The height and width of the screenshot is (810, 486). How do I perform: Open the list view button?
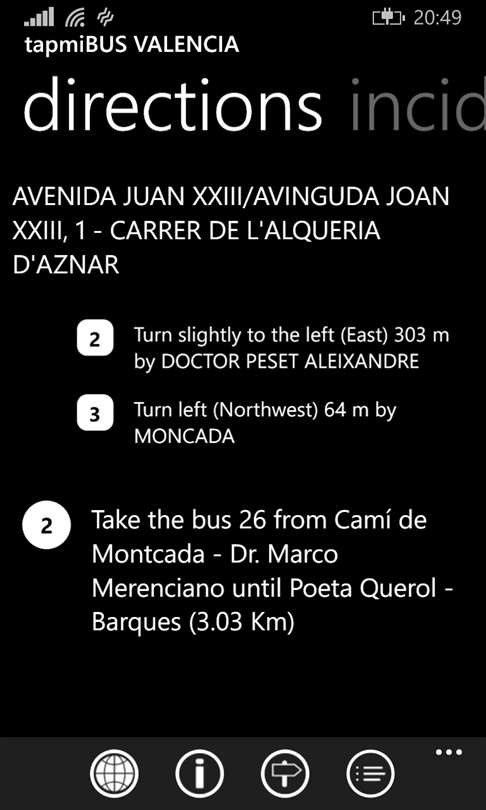click(x=371, y=773)
